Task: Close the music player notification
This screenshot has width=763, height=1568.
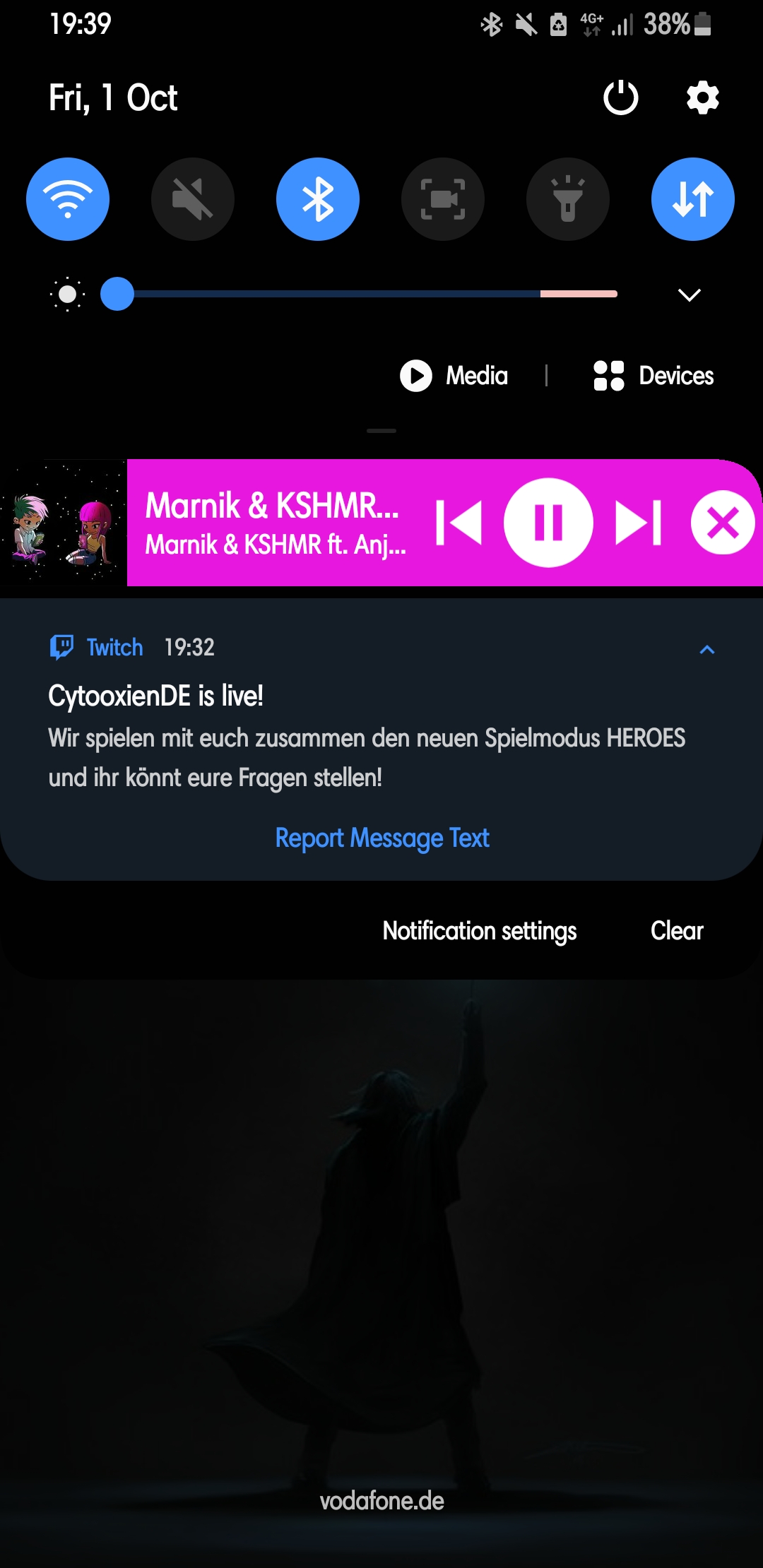Action: [x=722, y=523]
